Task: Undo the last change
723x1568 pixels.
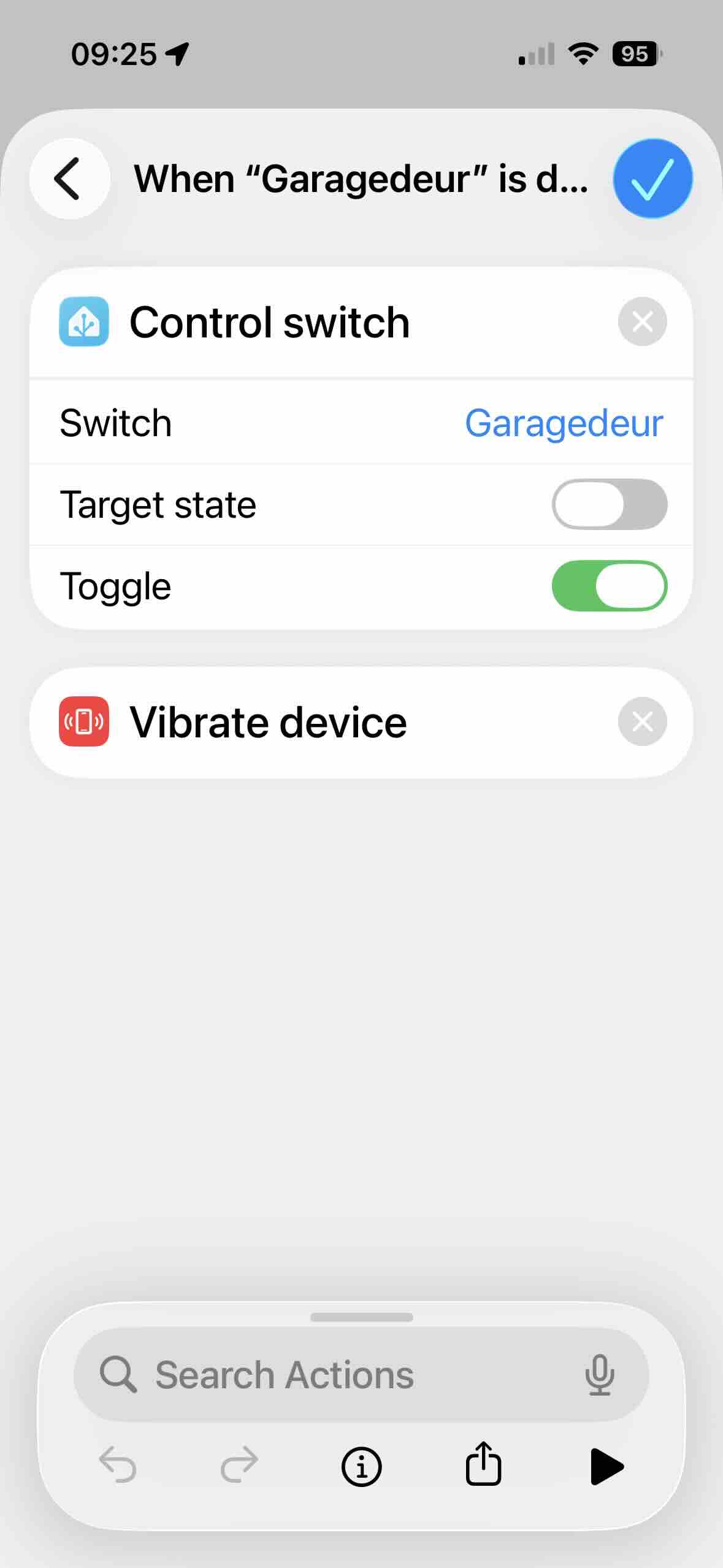Action: coord(118,1466)
